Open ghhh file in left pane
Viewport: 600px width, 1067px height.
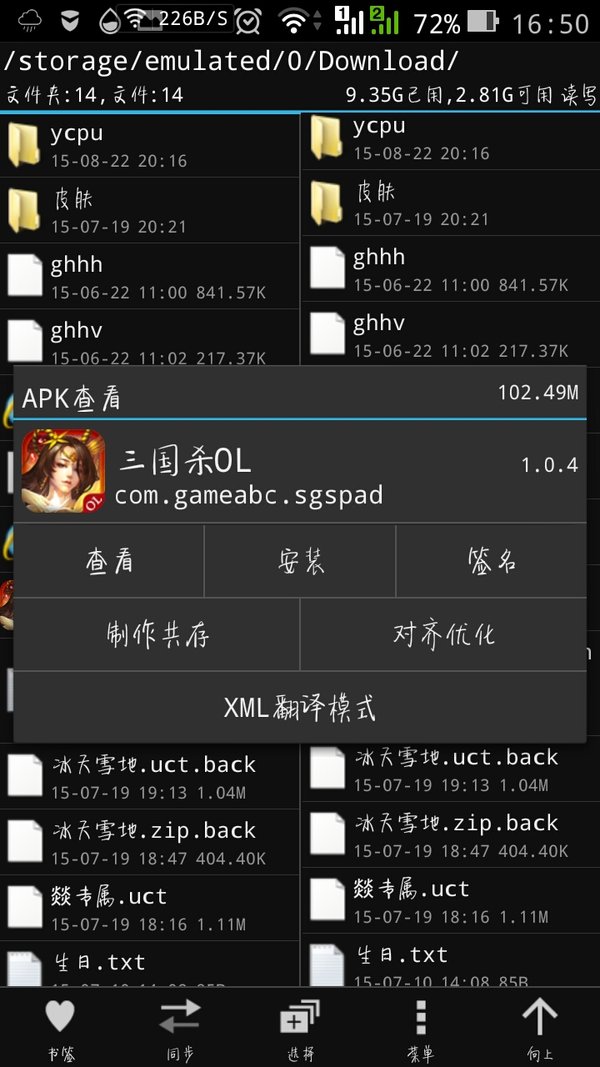[150, 276]
